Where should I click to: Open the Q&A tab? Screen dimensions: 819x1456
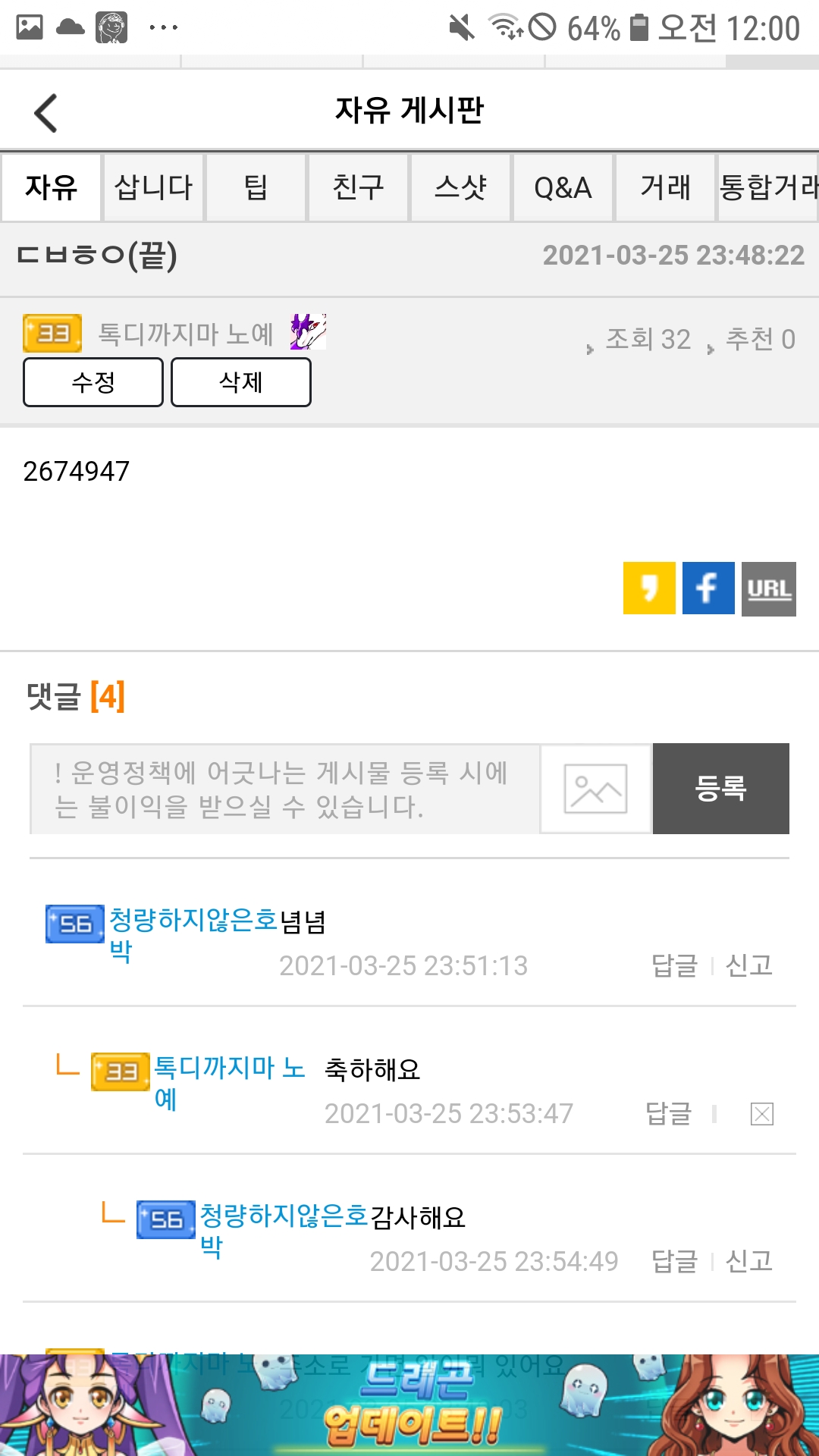(x=563, y=187)
